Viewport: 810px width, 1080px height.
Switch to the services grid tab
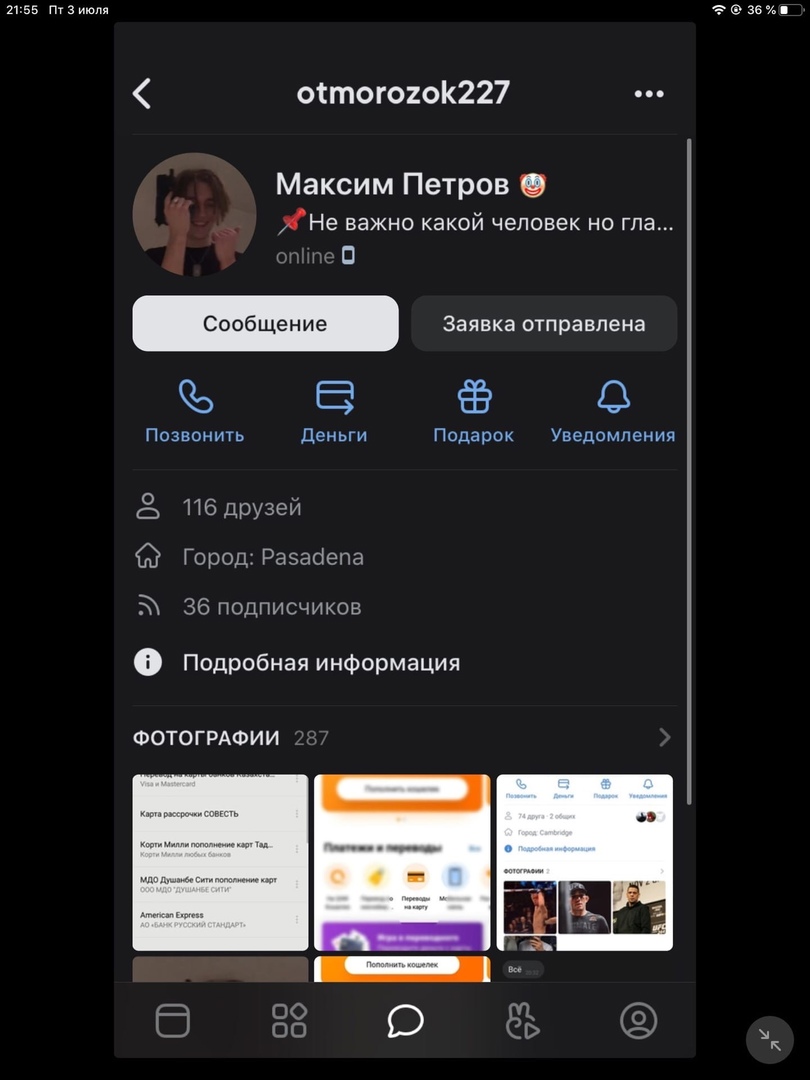pyautogui.click(x=289, y=1021)
